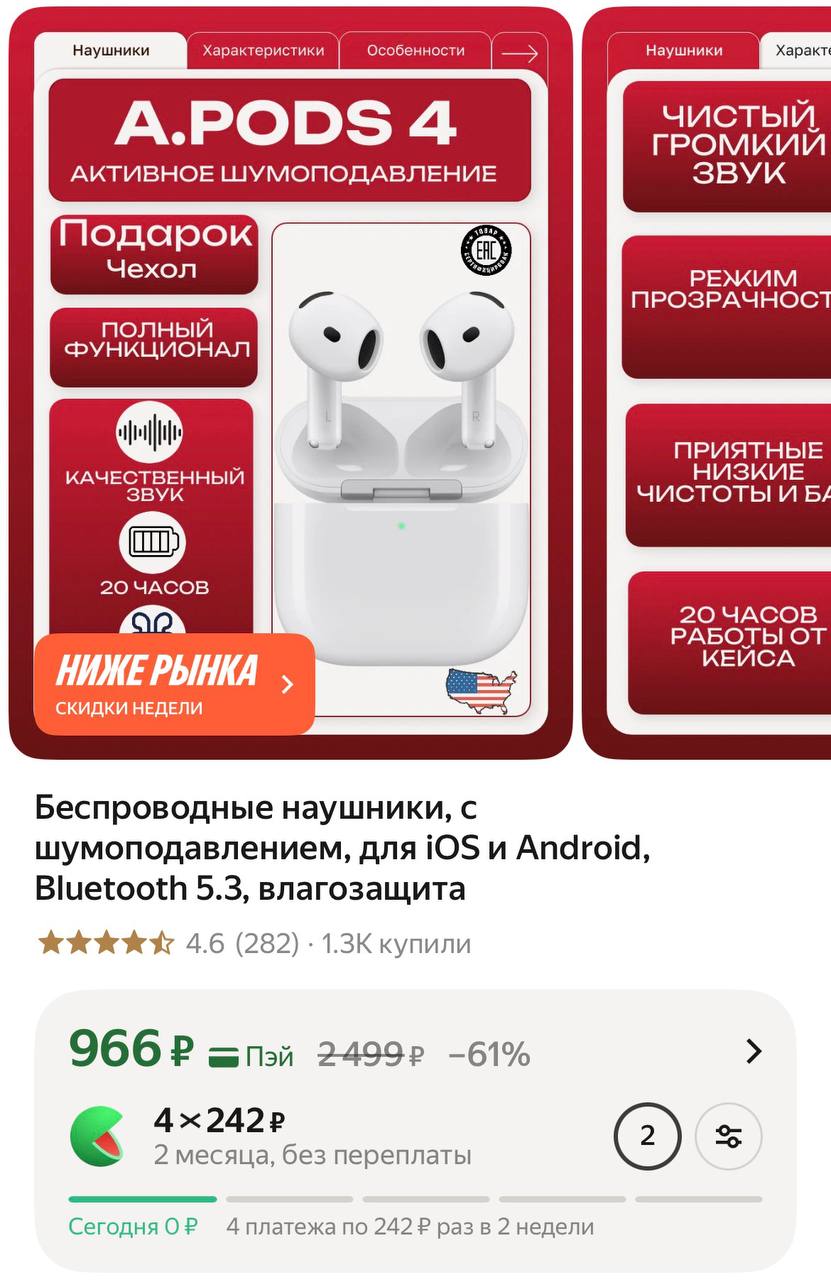This screenshot has height=1280, width=831.
Task: Open the 4×242 ₽ installment plan details
Action: click(x=310, y=1137)
